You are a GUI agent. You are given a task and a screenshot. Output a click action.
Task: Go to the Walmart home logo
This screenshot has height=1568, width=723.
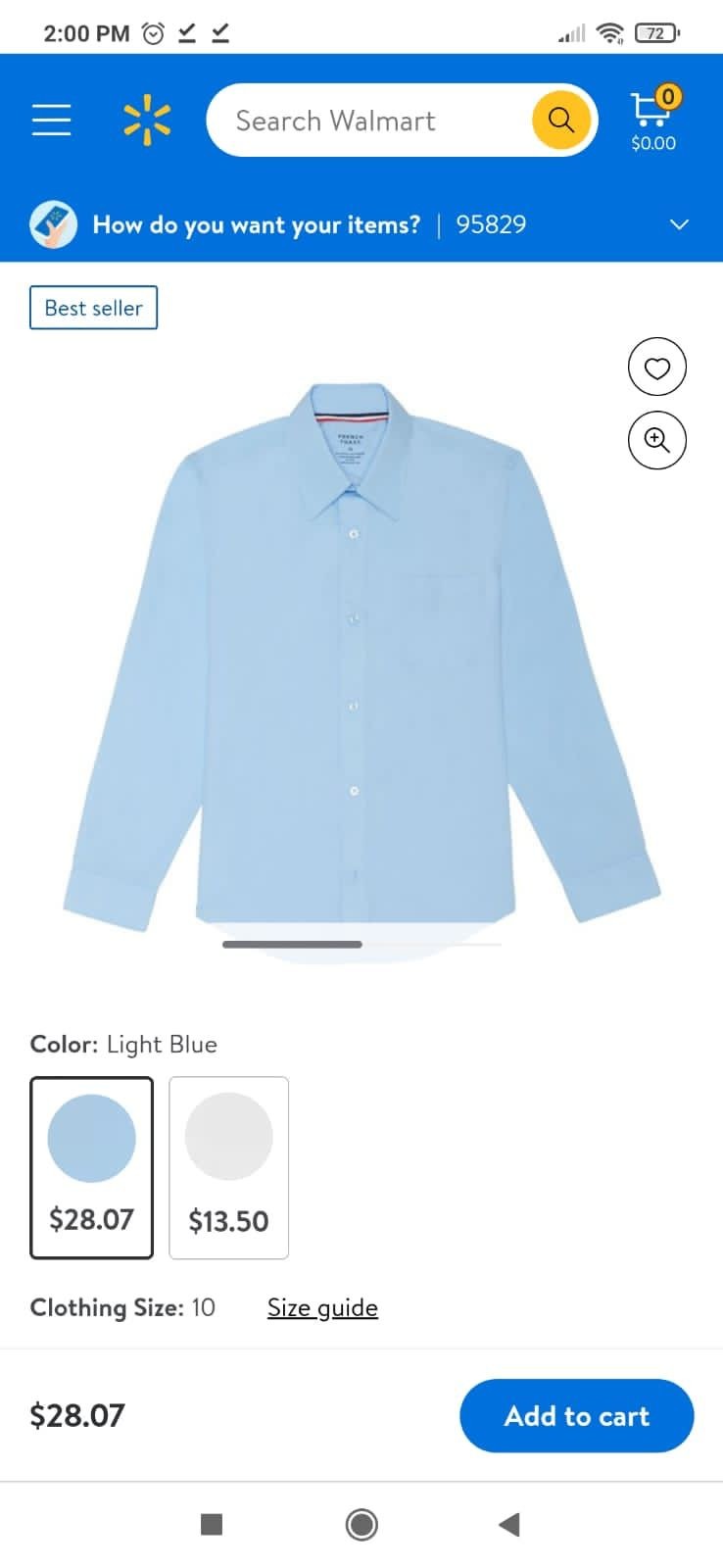[x=147, y=120]
